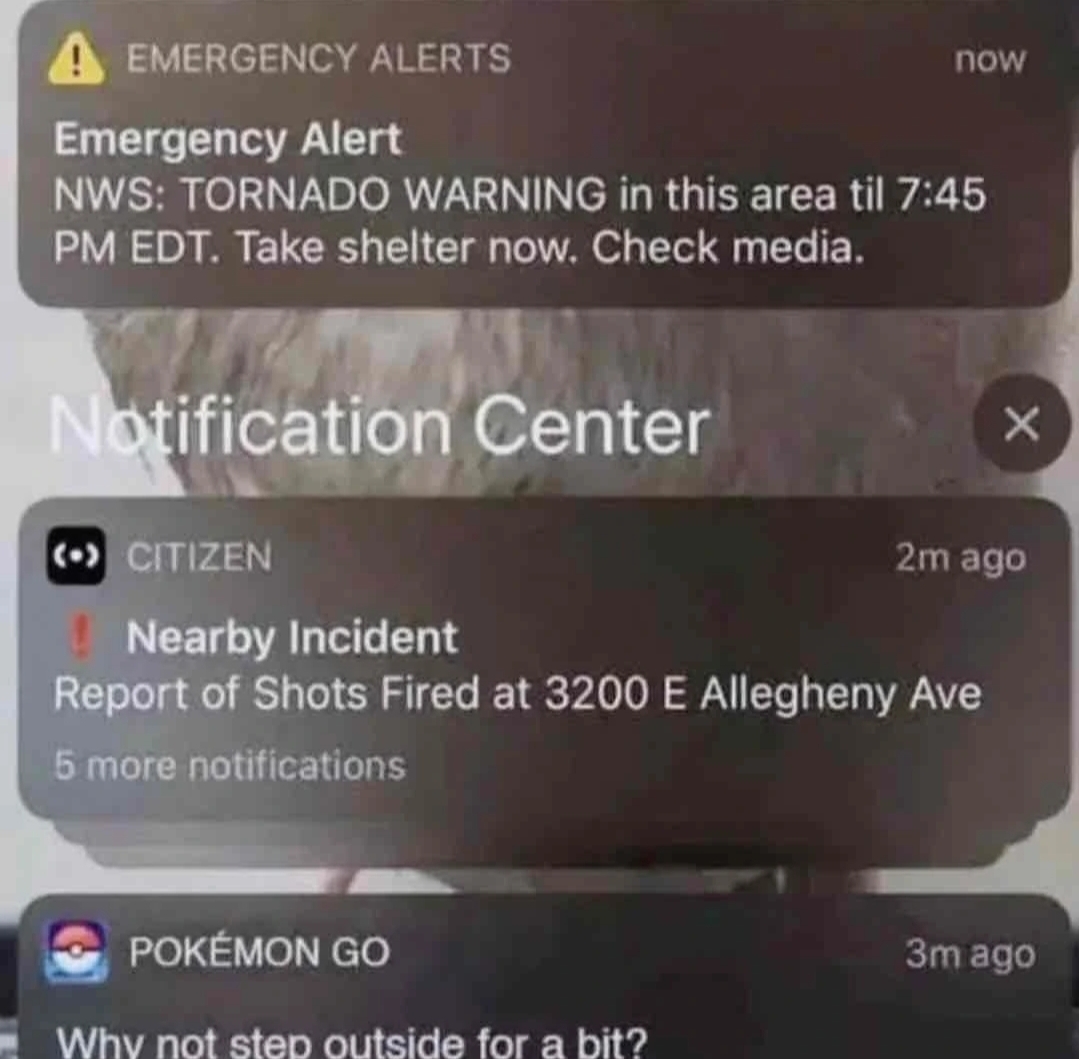Viewport: 1079px width, 1059px height.
Task: Clear Notification Center with the X button
Action: point(1018,424)
